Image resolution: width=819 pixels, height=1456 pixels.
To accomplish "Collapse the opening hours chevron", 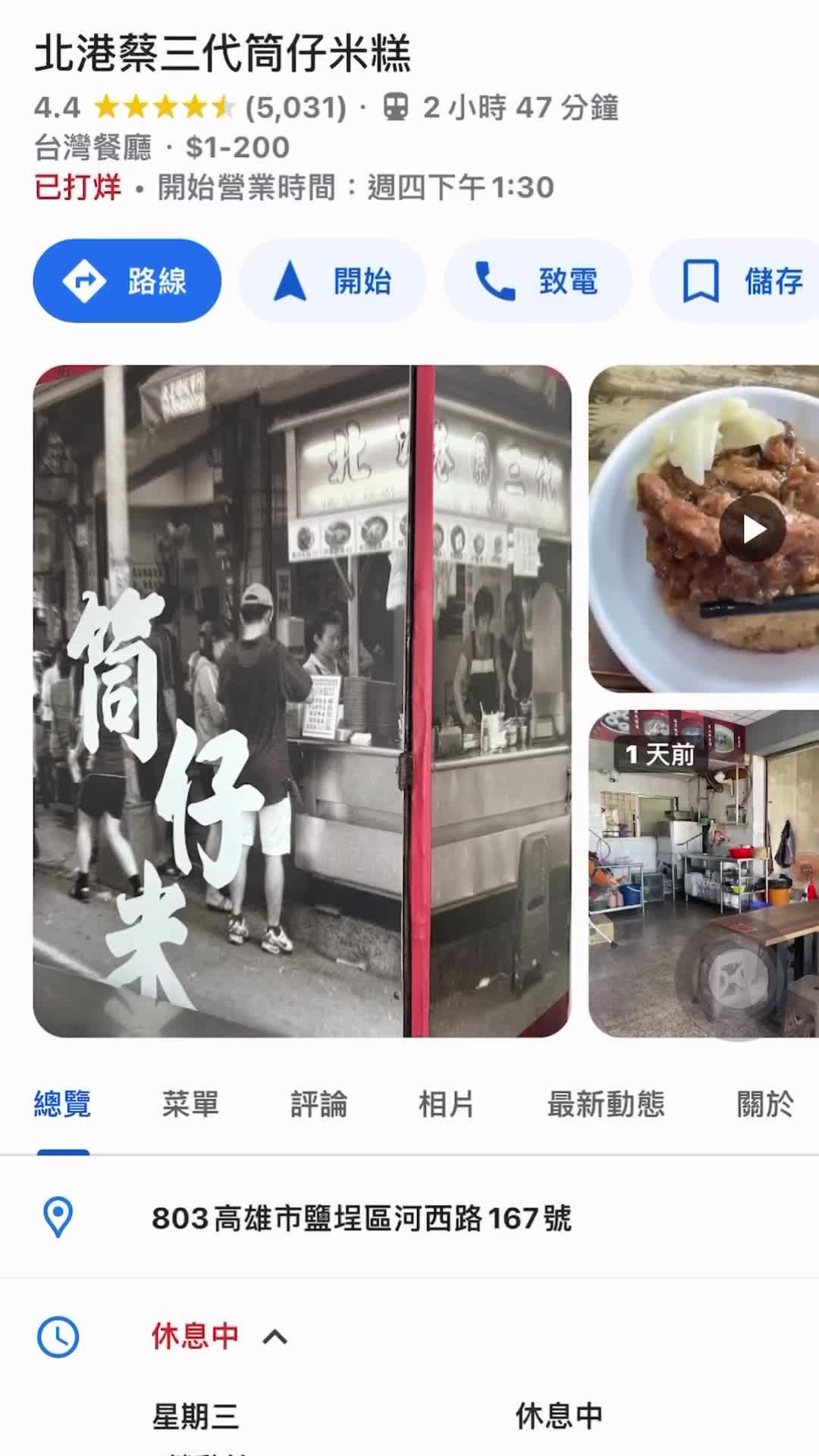I will [275, 1335].
